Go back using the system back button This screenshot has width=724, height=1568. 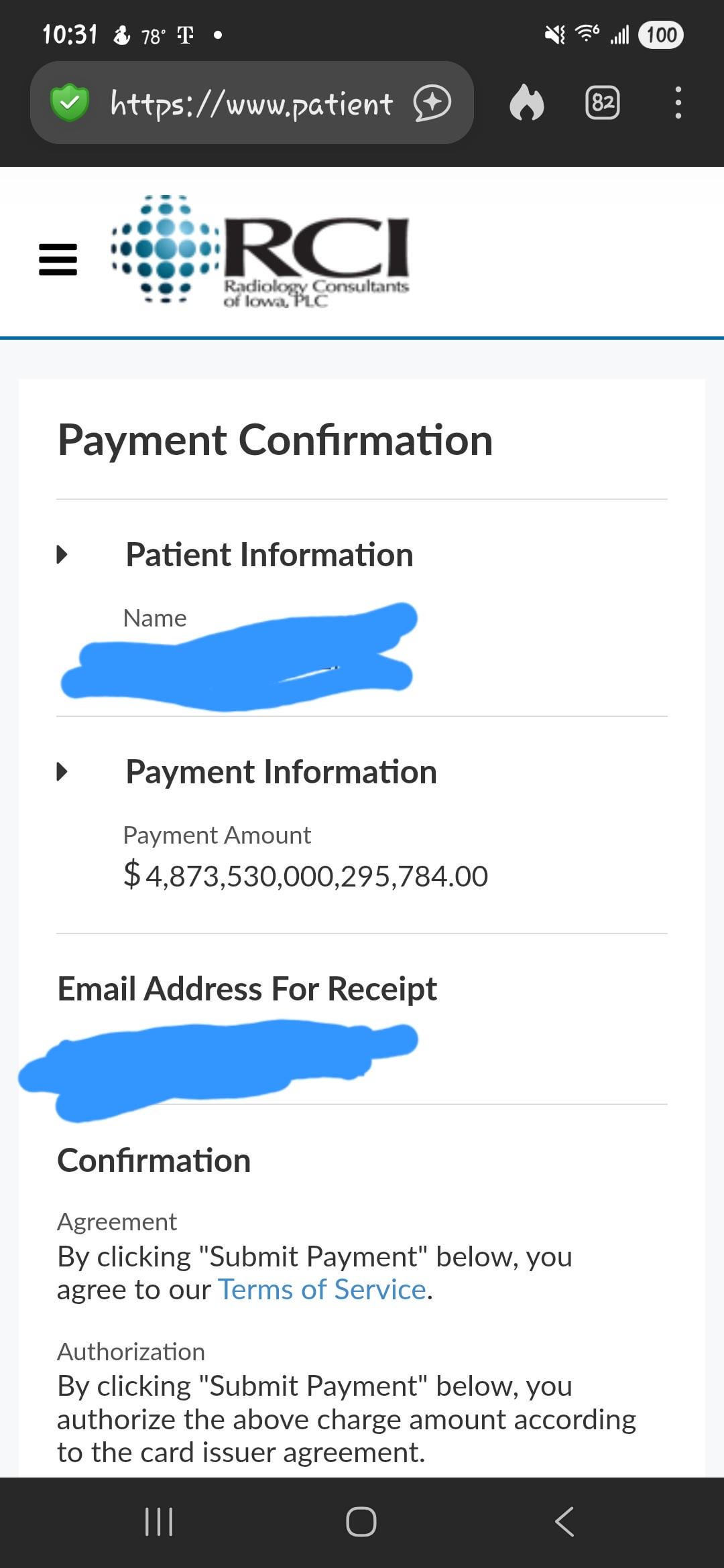click(x=564, y=1521)
